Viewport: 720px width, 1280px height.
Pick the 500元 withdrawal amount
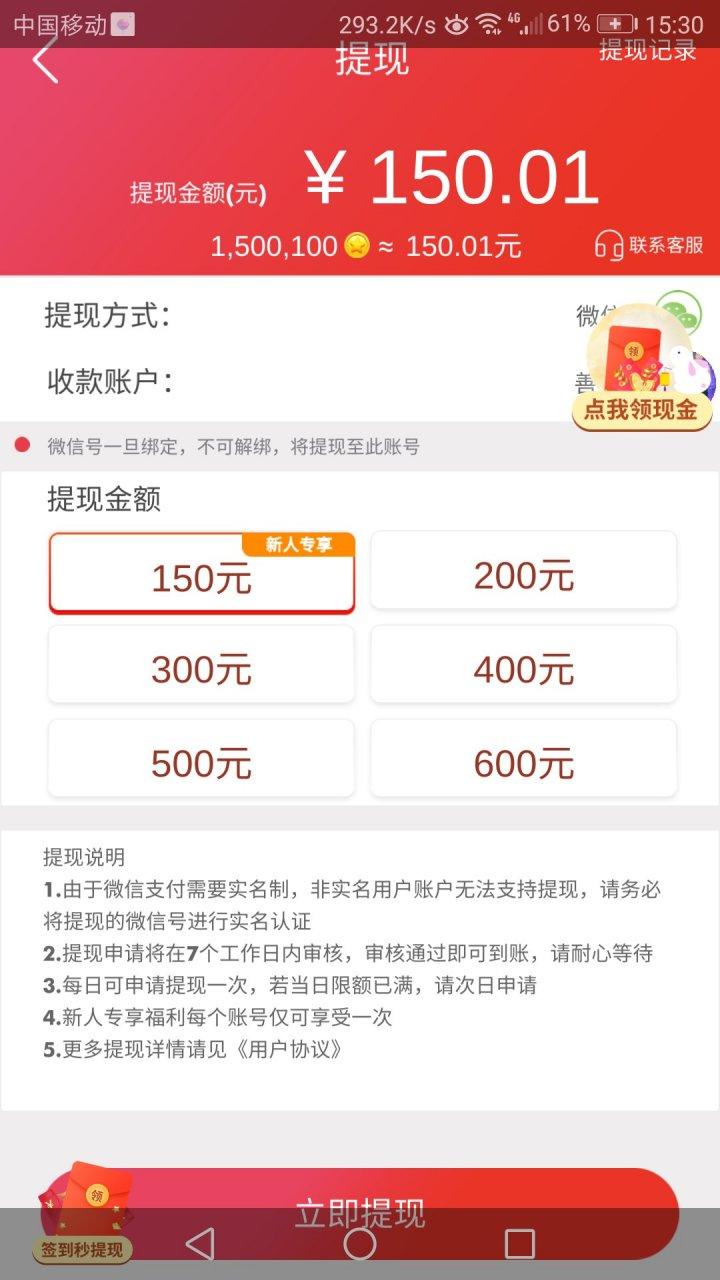[x=201, y=762]
